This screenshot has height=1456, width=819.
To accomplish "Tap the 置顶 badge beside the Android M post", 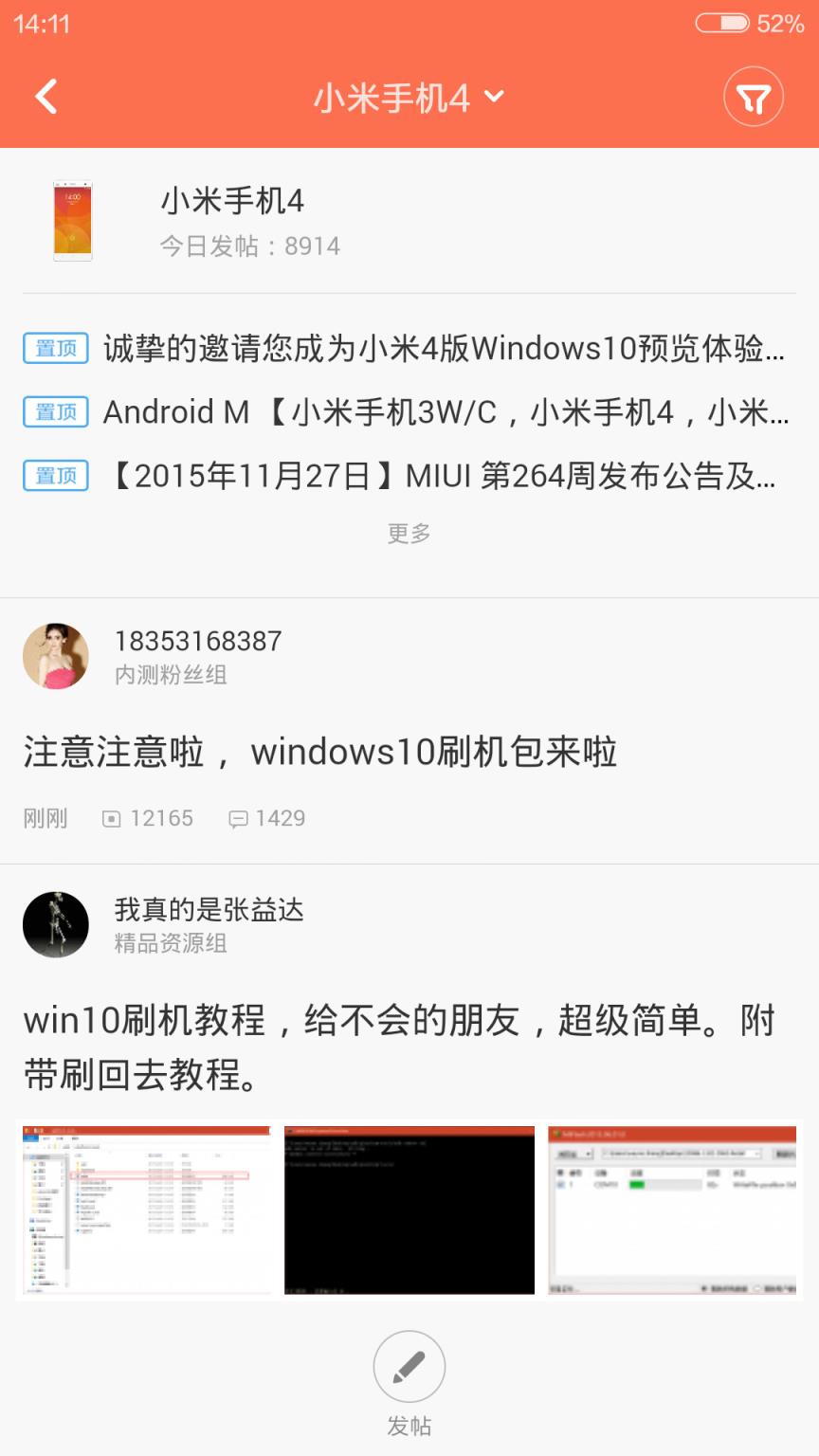I will click(x=54, y=411).
